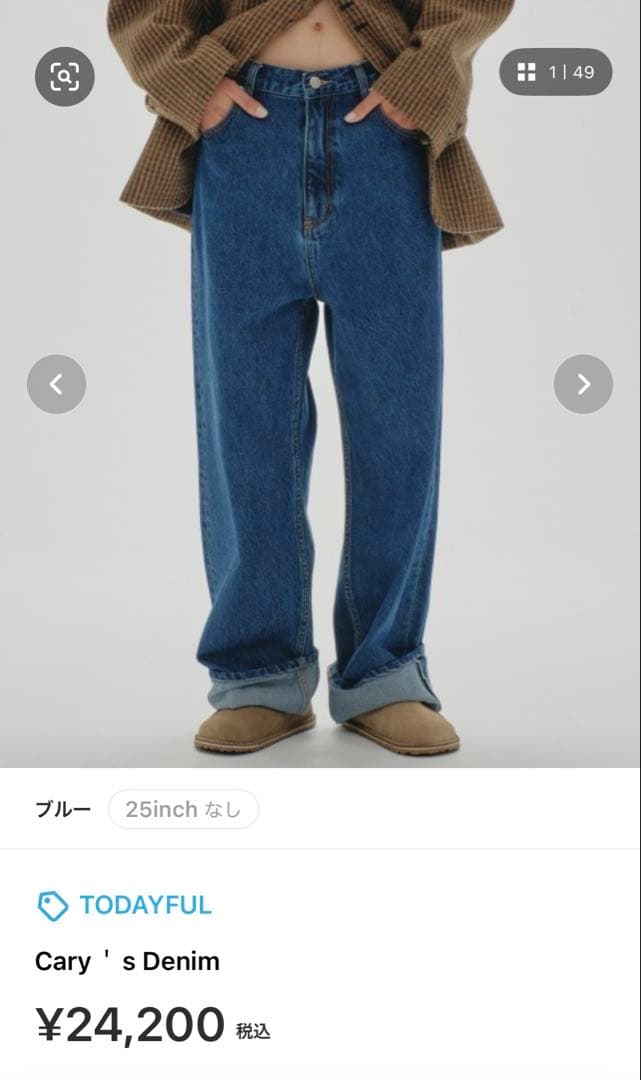Open the visual image search icon
Viewport: 641px width, 1080px height.
point(64,76)
